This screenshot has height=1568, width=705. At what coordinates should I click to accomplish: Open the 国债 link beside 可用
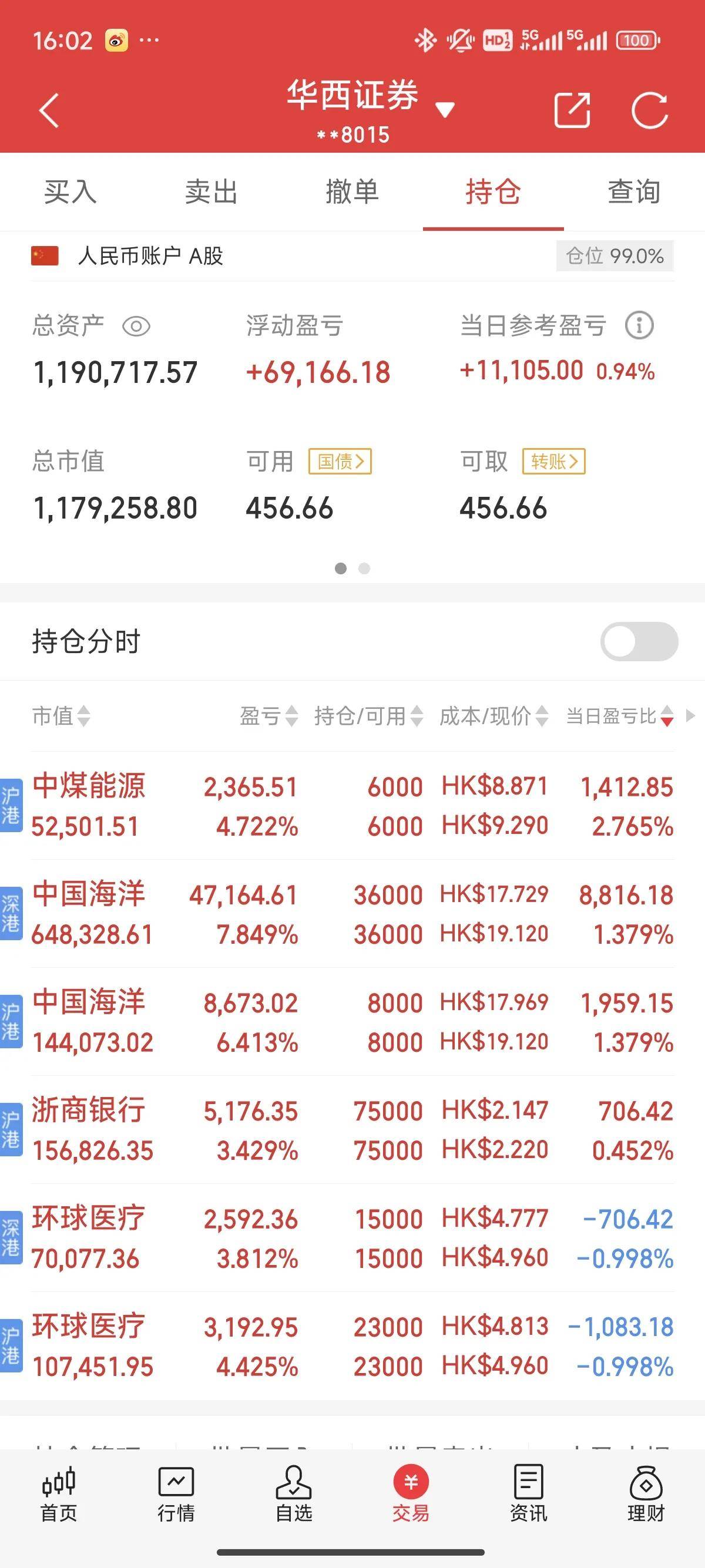click(x=340, y=462)
